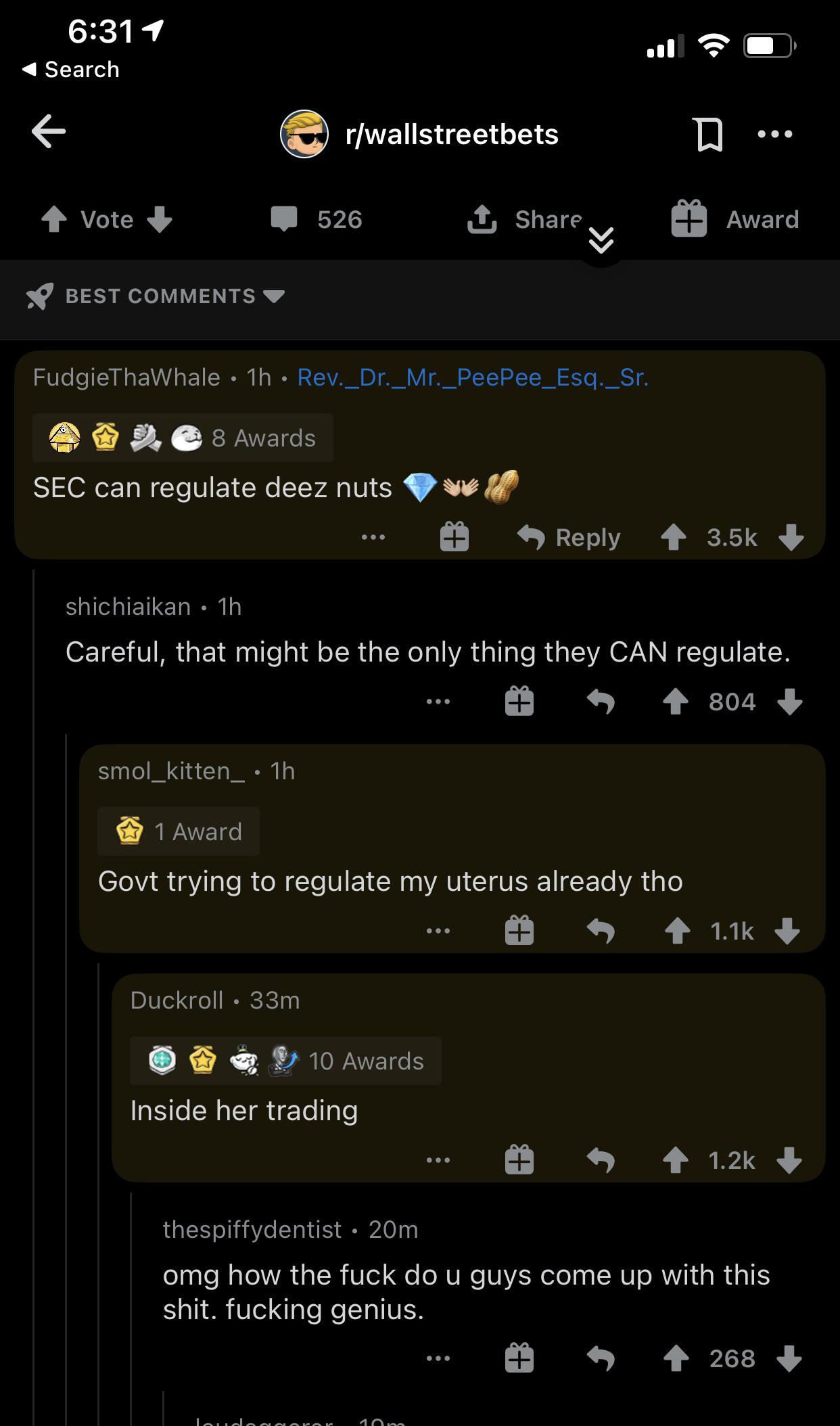Open more options on thespiffydentist's comment
Screen dimensions: 840x1426
(x=438, y=1358)
